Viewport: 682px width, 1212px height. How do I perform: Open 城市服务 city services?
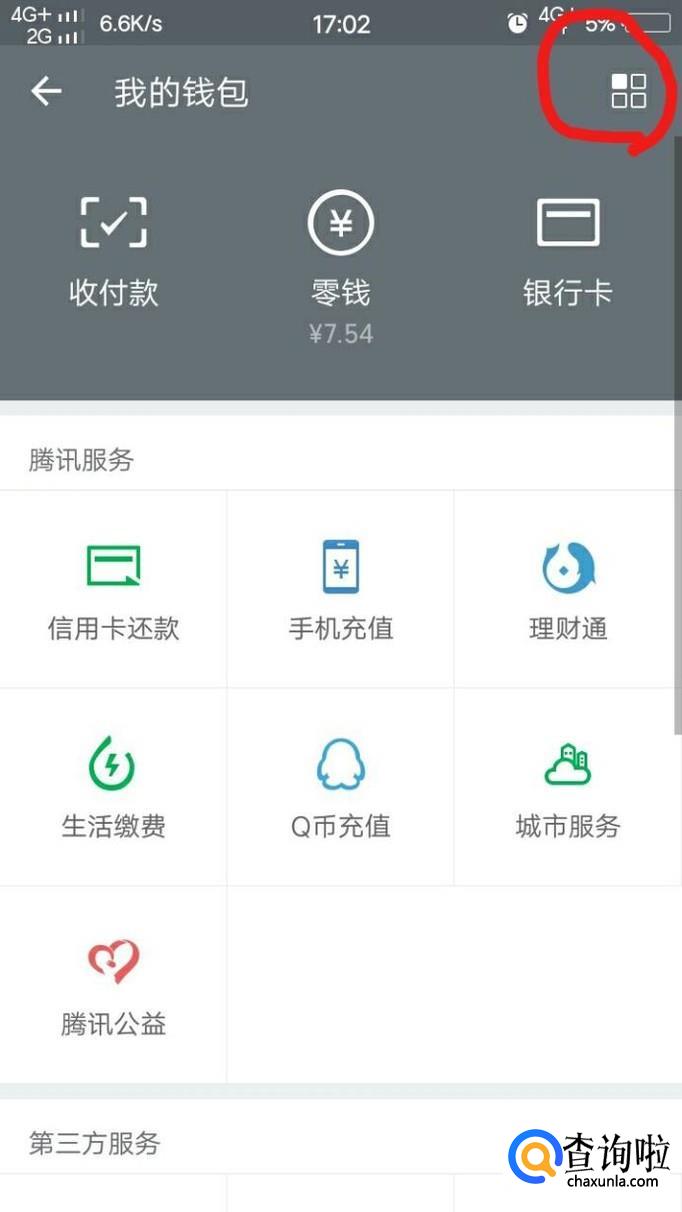pyautogui.click(x=567, y=787)
